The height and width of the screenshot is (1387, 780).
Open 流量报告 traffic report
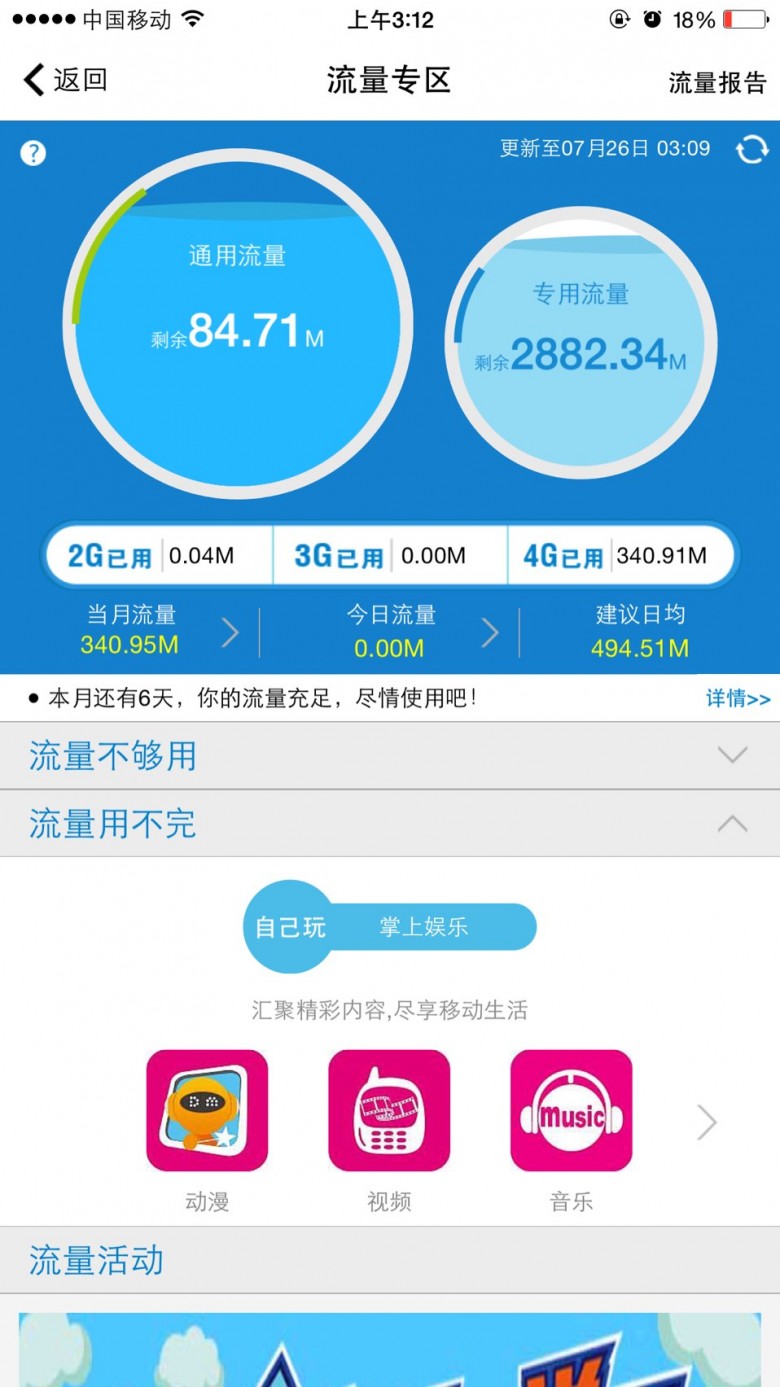point(717,82)
